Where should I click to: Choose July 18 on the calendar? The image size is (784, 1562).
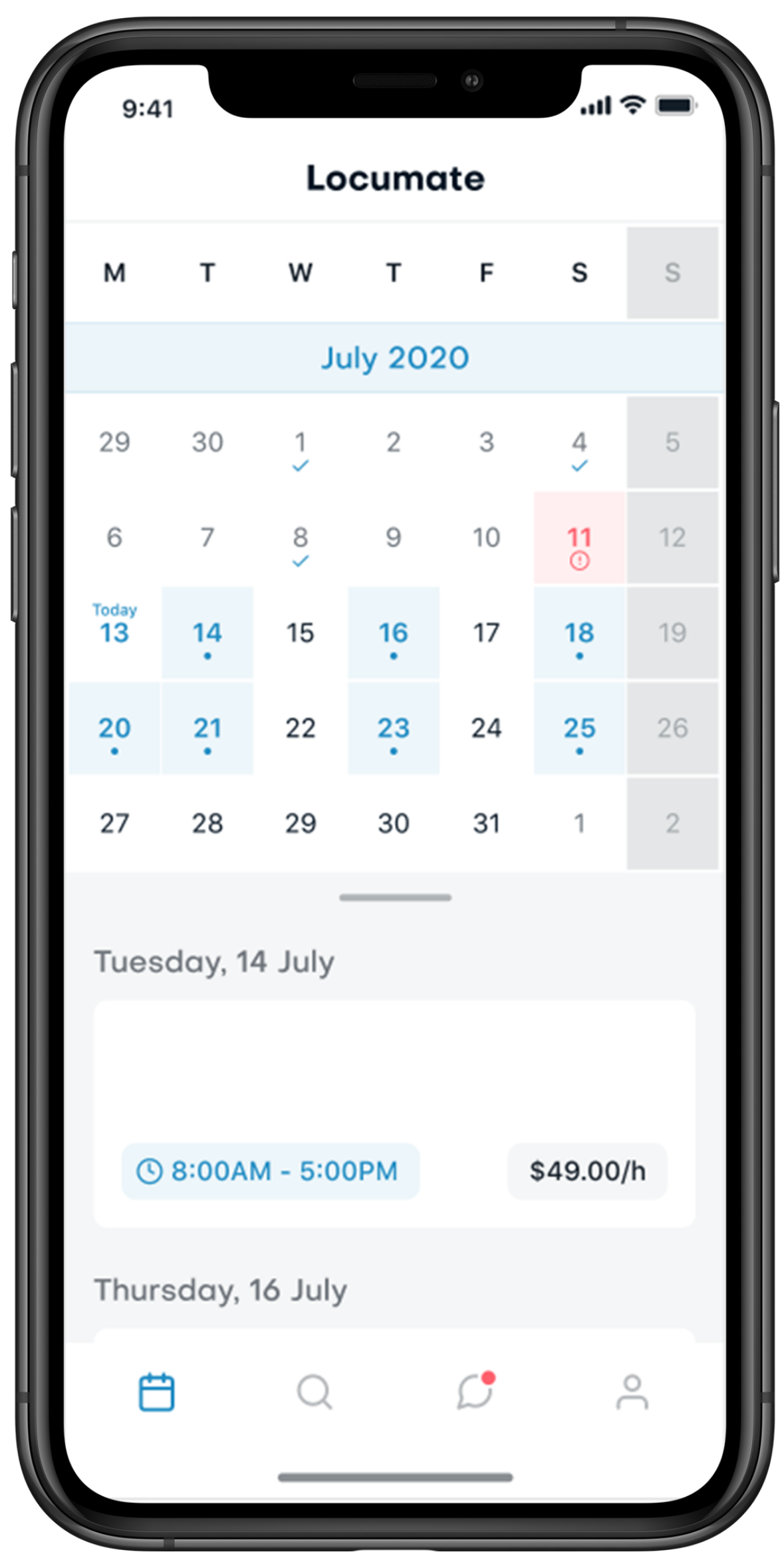coord(579,633)
